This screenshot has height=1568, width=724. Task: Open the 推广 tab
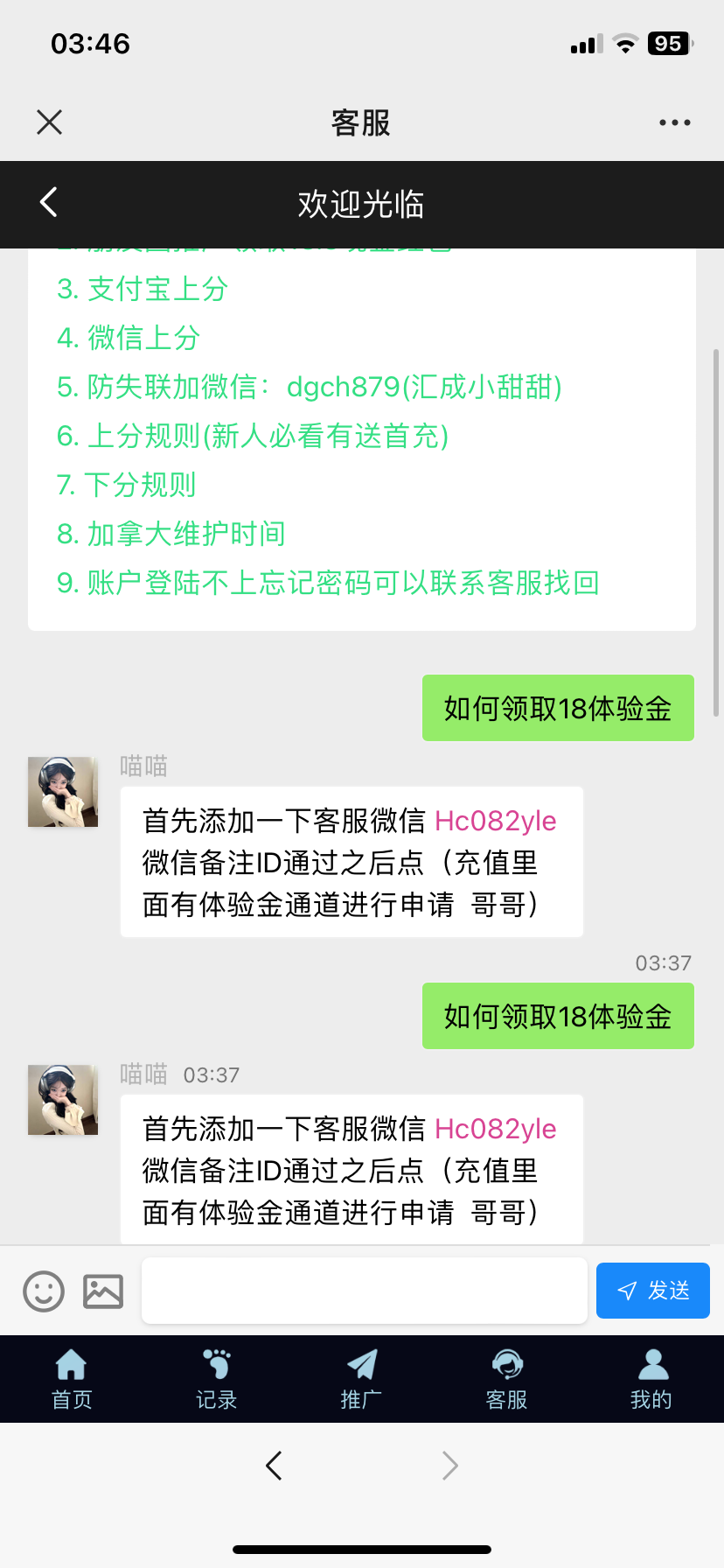click(x=361, y=1379)
